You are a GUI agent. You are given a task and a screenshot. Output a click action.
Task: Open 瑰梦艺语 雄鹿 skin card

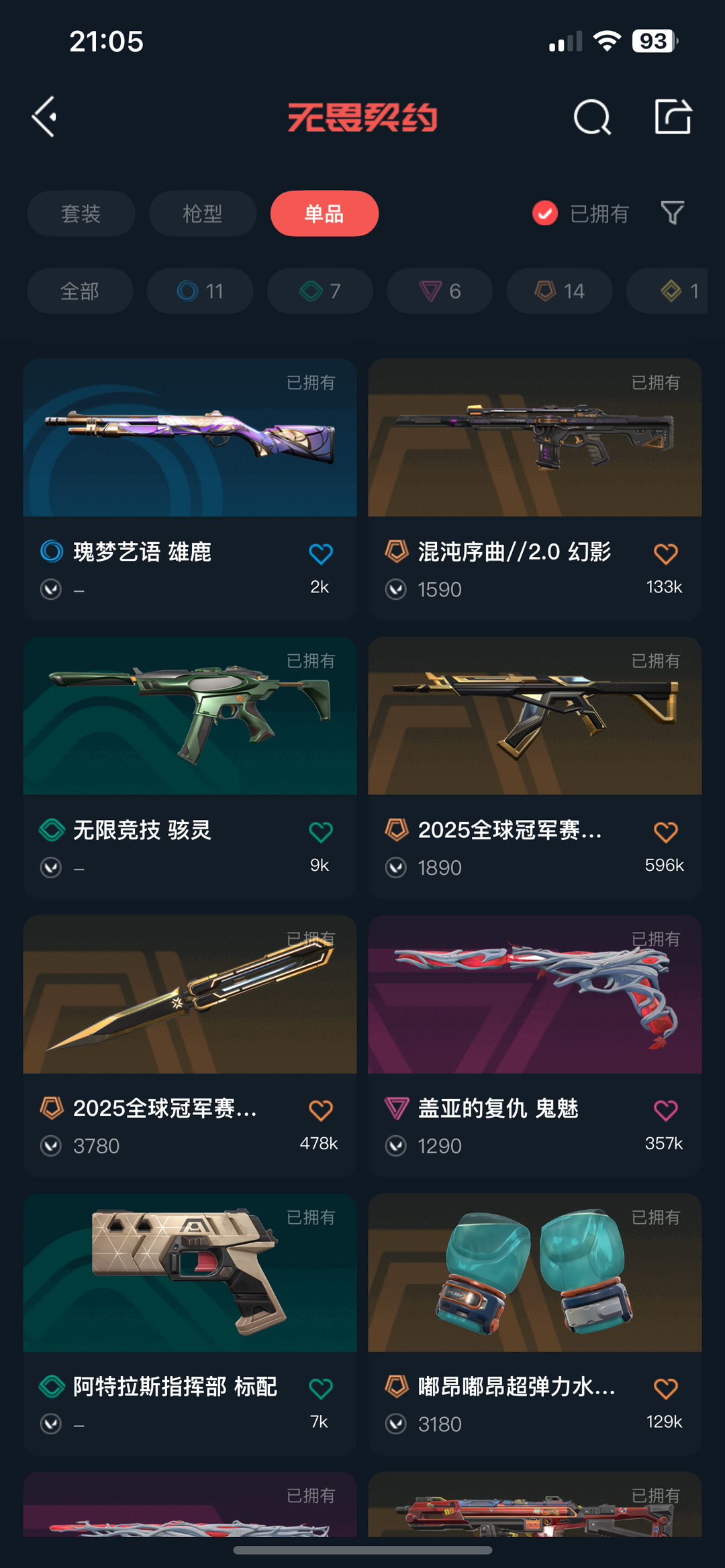(x=190, y=489)
